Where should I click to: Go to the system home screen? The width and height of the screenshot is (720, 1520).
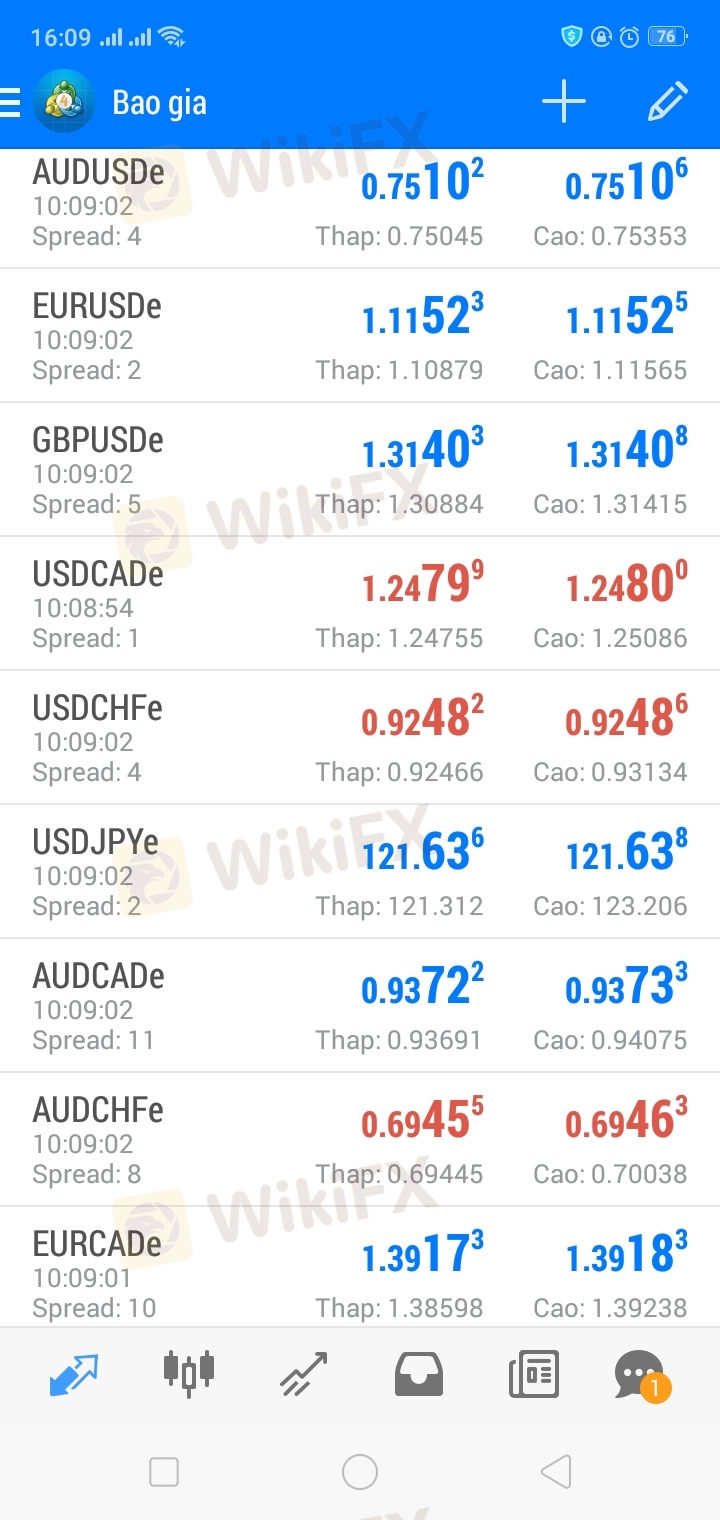point(360,1472)
